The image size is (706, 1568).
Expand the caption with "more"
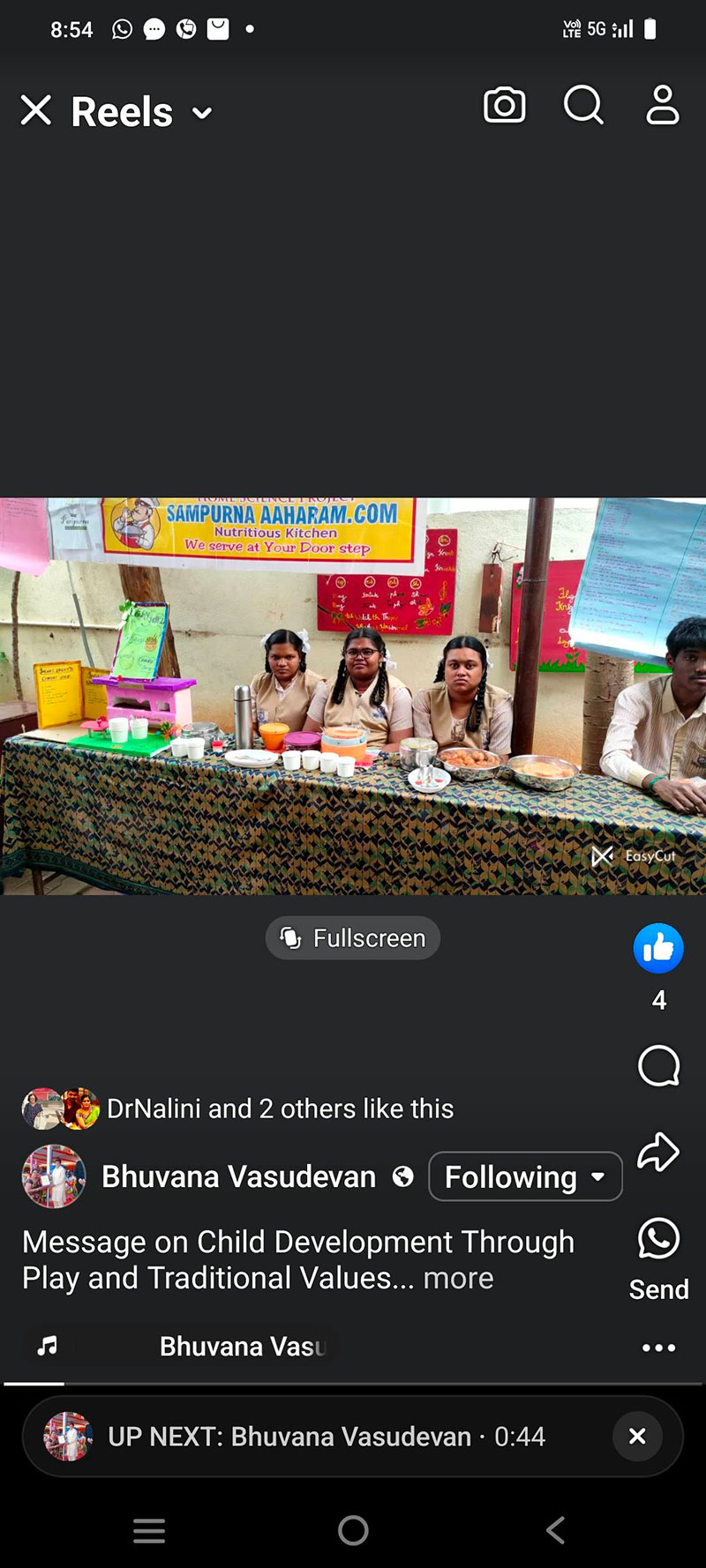point(458,1278)
